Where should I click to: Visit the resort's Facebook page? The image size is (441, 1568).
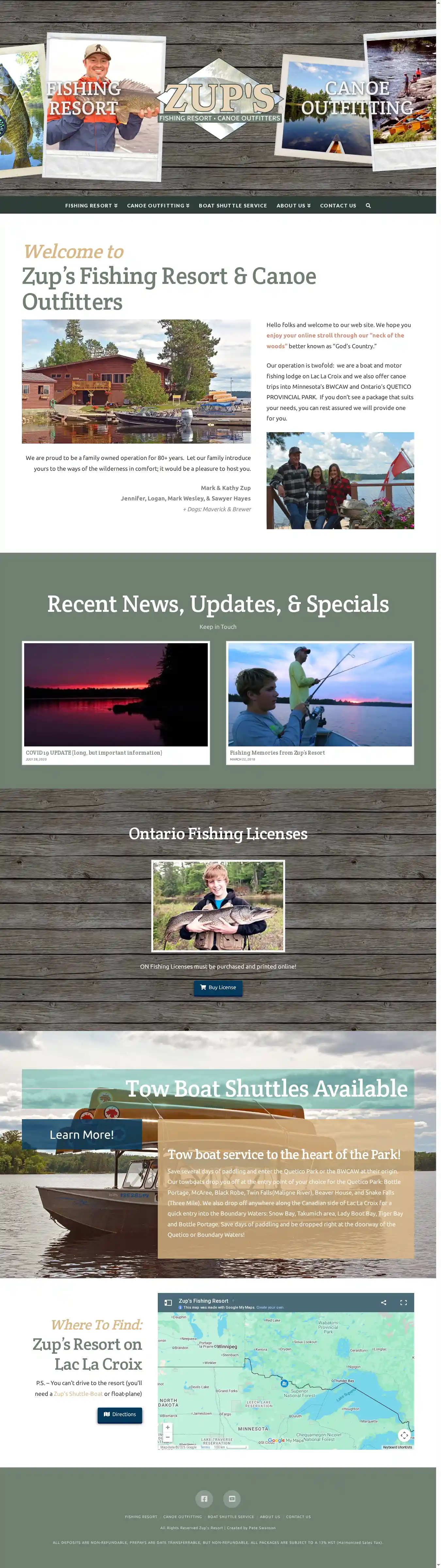204,1499
